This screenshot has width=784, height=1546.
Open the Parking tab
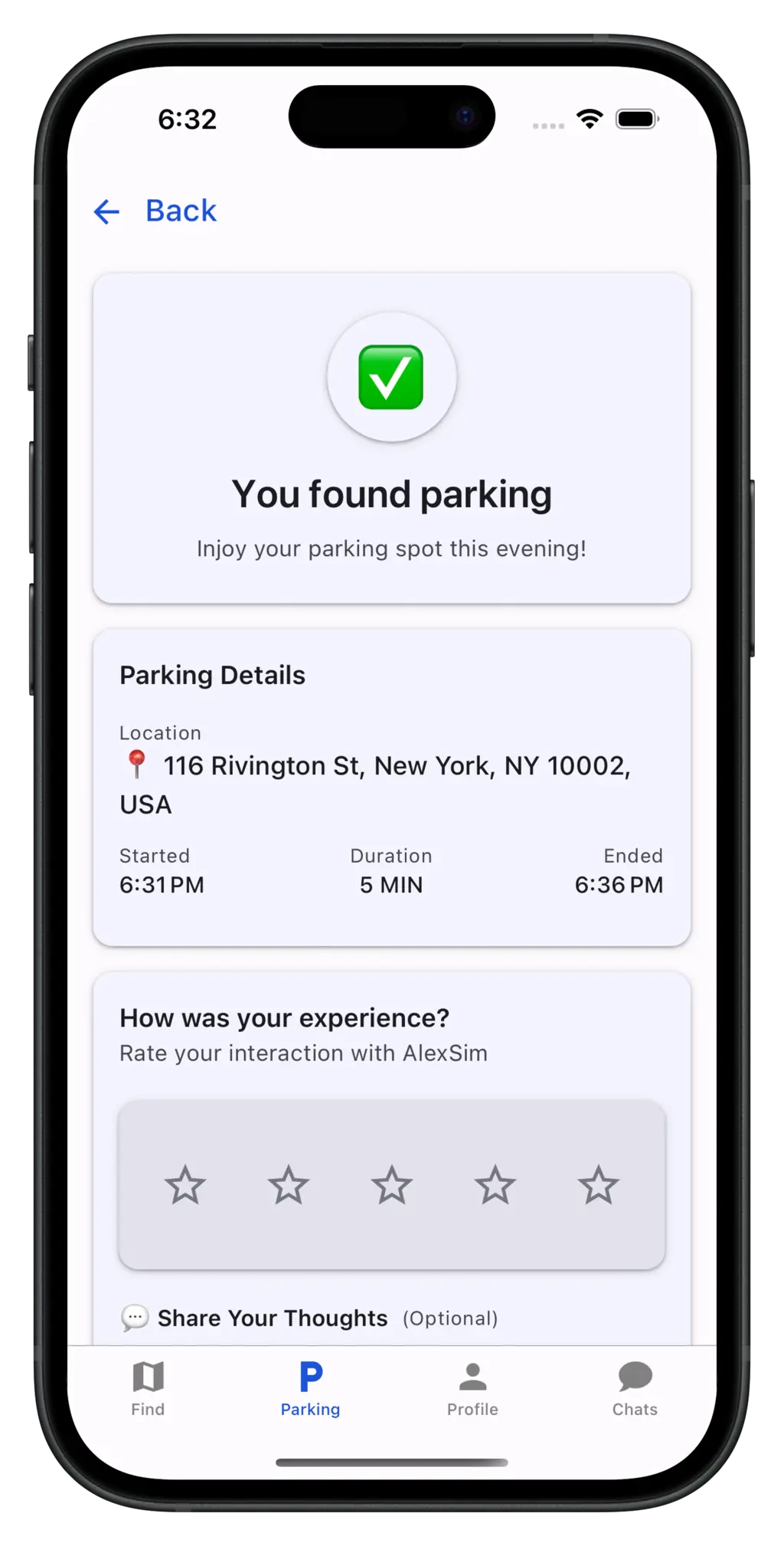tap(310, 1389)
